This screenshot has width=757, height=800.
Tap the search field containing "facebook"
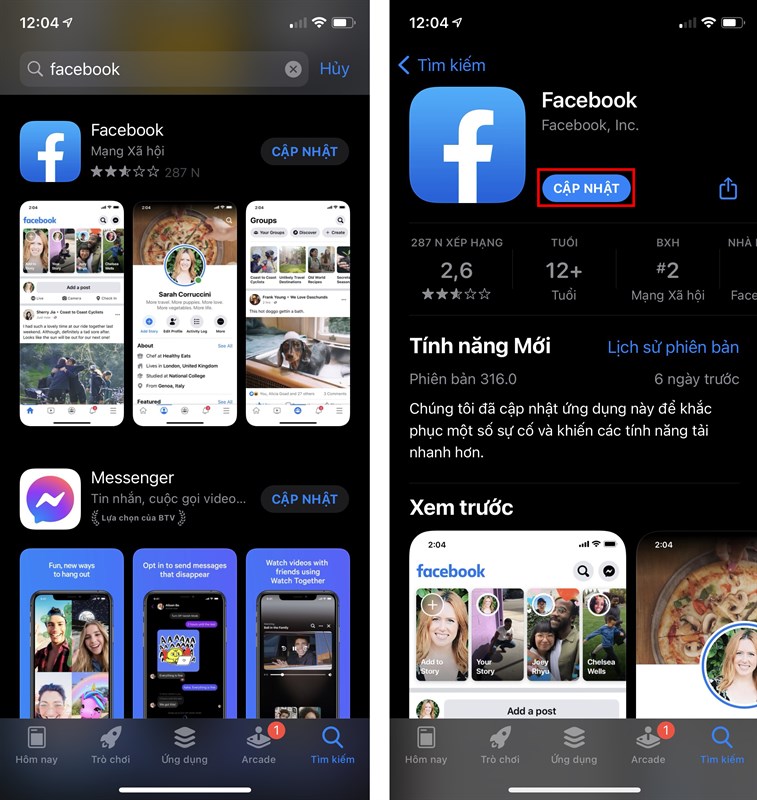pos(150,69)
